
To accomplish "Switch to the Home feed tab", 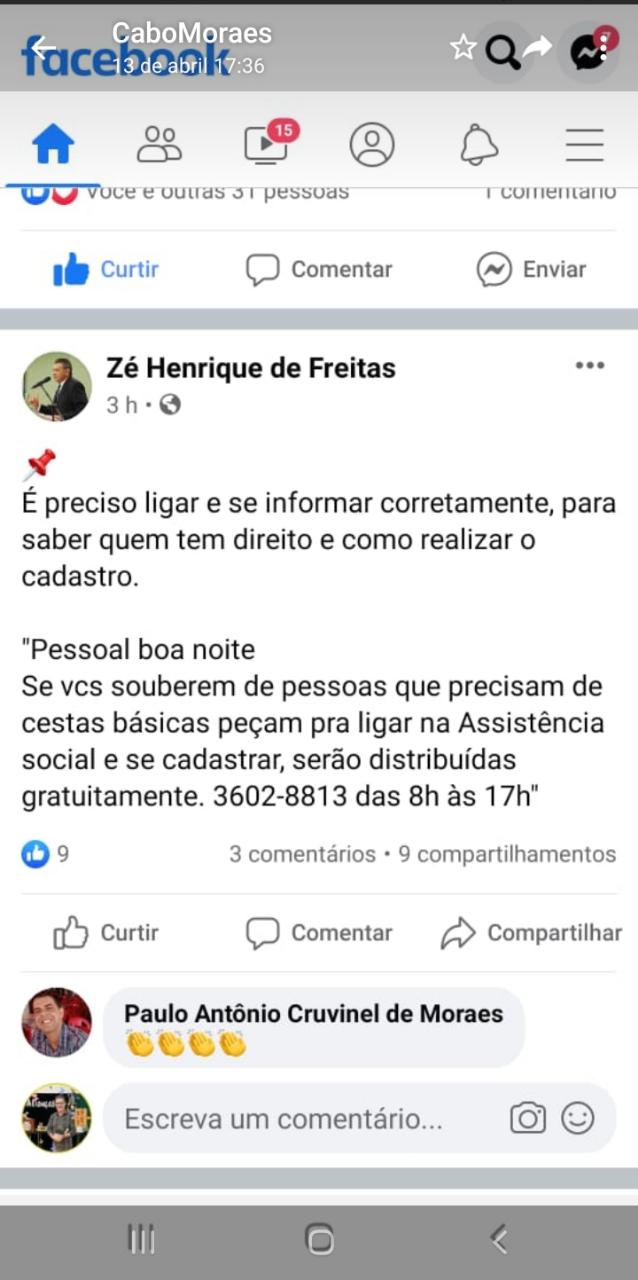I will pos(53,146).
